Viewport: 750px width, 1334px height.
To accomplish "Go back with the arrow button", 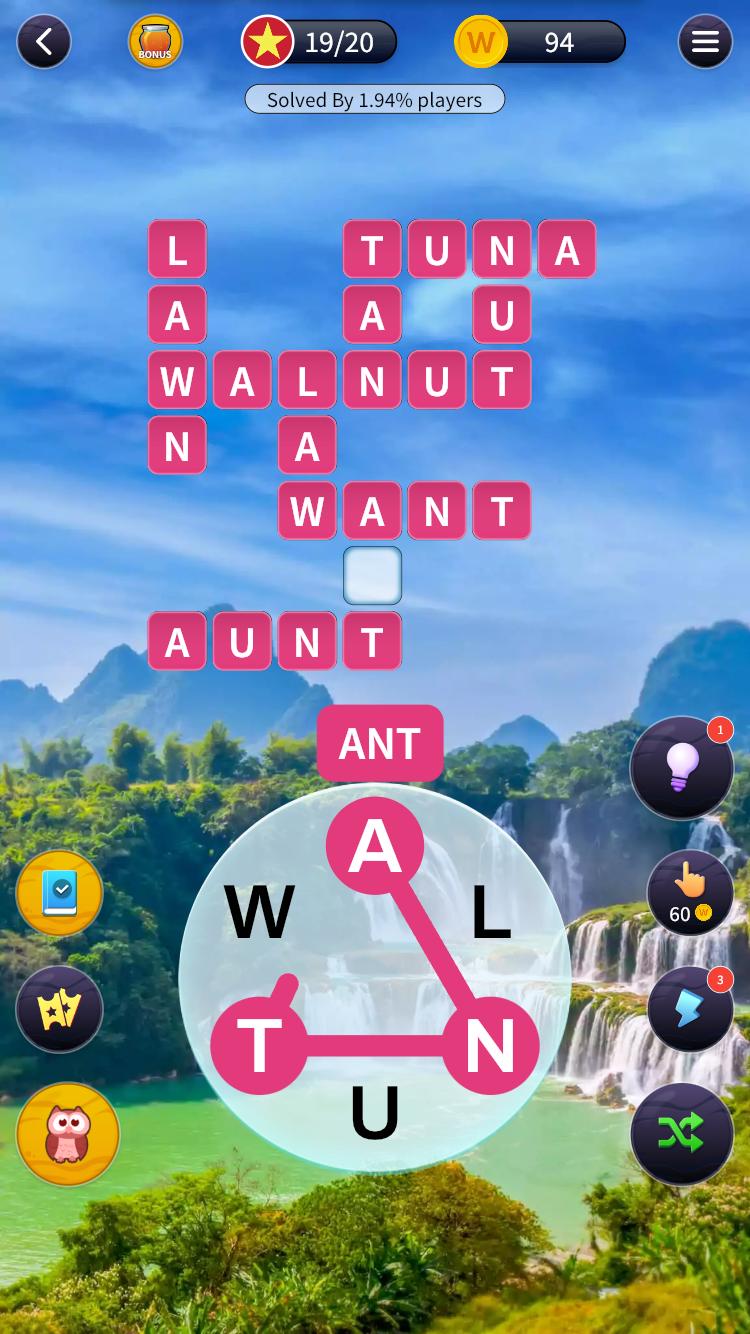I will (43, 42).
